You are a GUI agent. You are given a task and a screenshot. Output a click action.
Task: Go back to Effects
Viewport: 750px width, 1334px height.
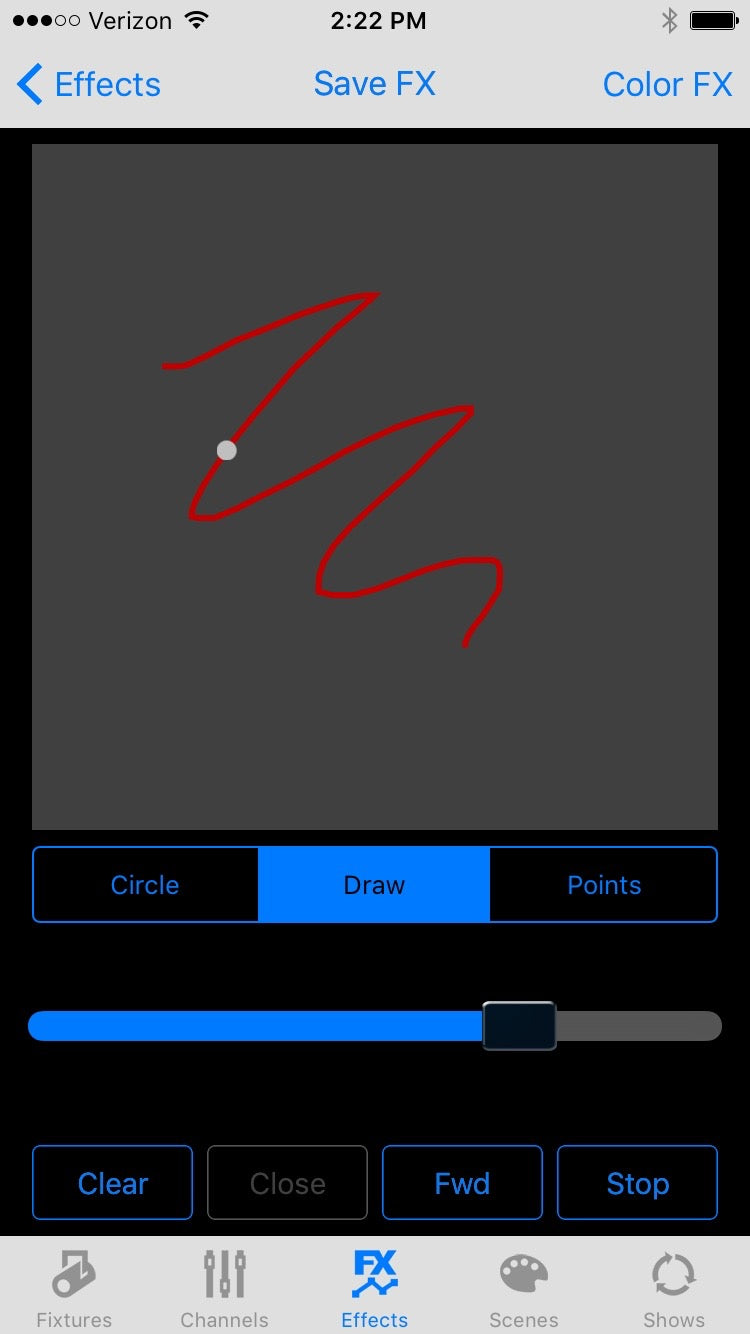pos(90,85)
